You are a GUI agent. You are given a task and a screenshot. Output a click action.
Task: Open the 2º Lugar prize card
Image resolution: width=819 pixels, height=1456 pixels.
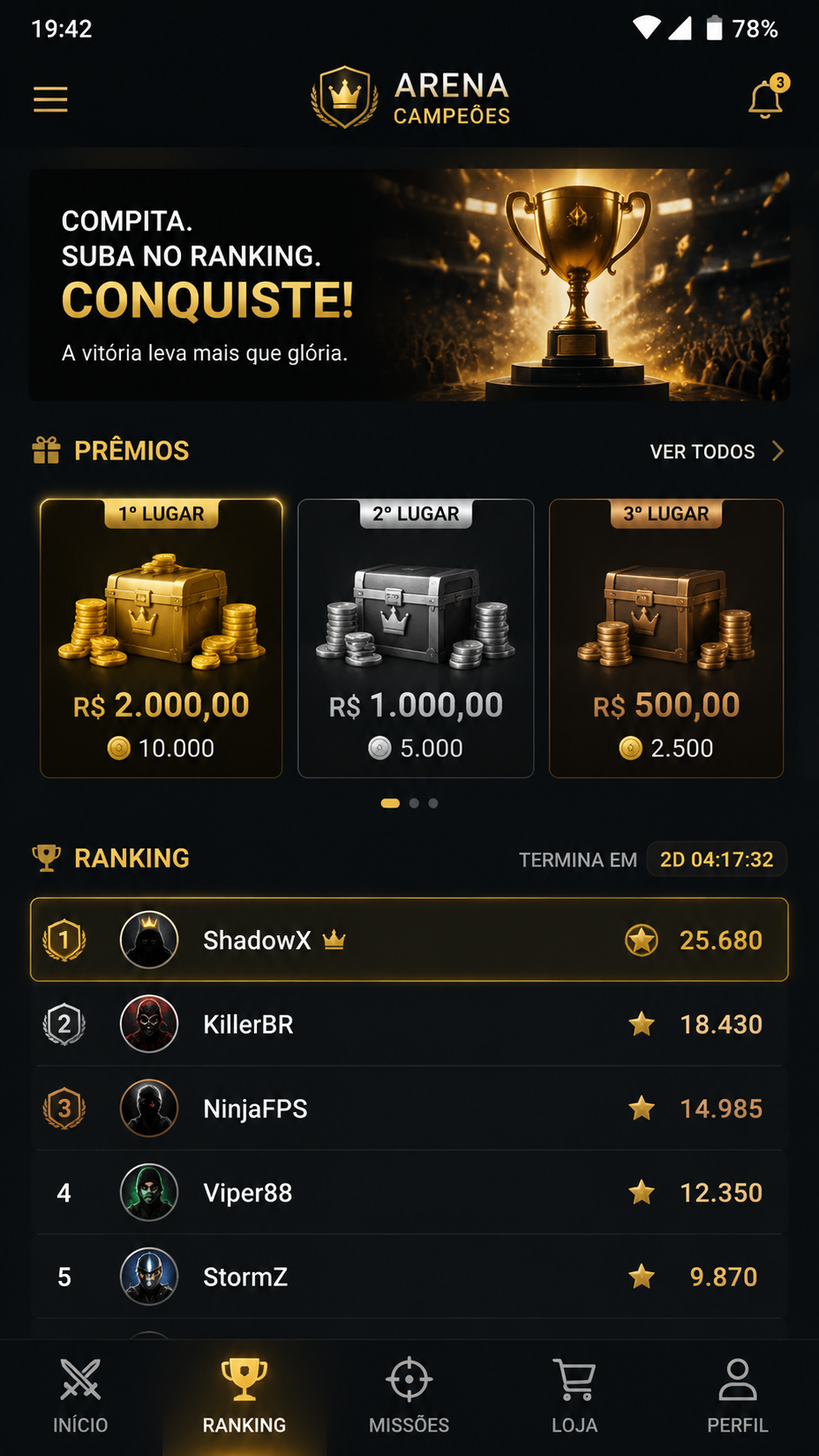click(415, 638)
